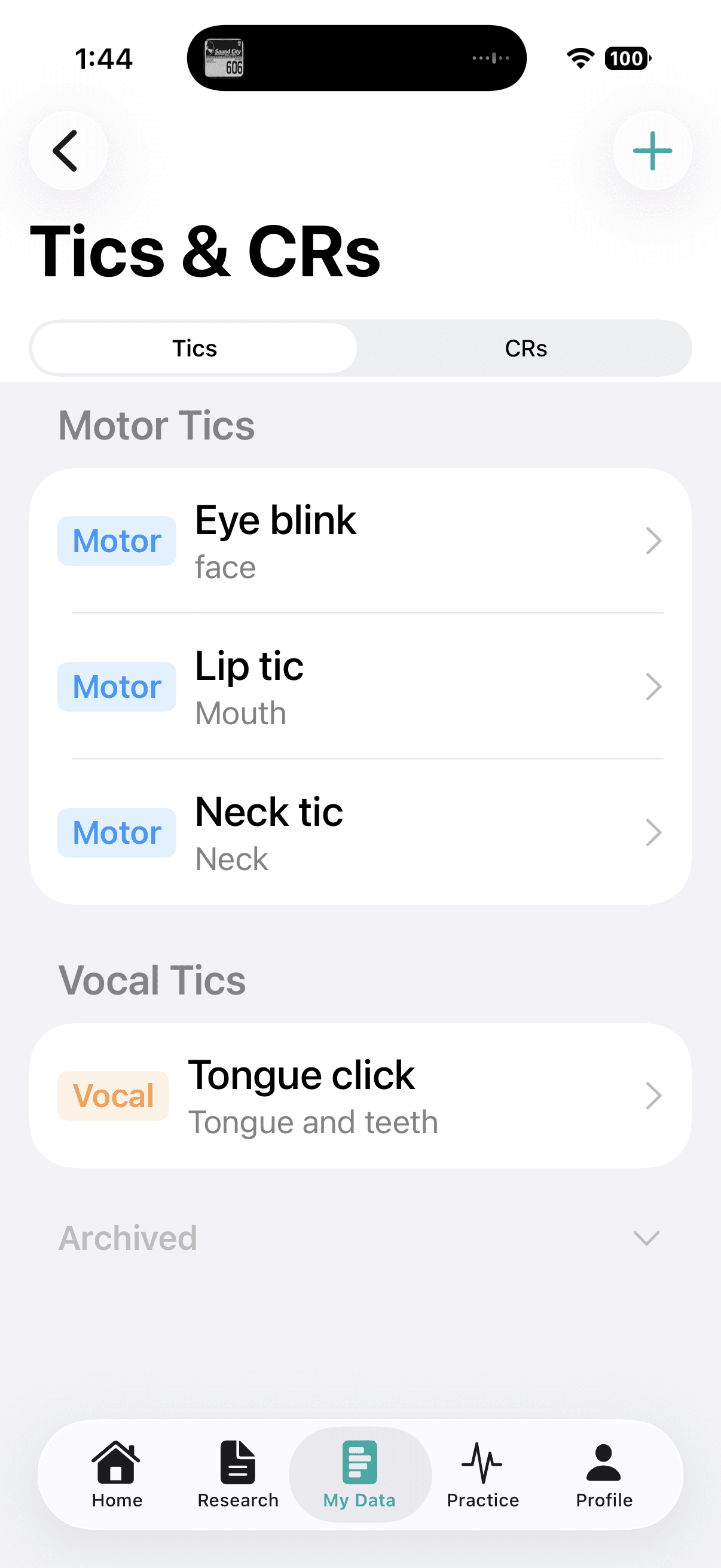721x1568 pixels.
Task: Add a new tic with plus button
Action: click(x=652, y=151)
